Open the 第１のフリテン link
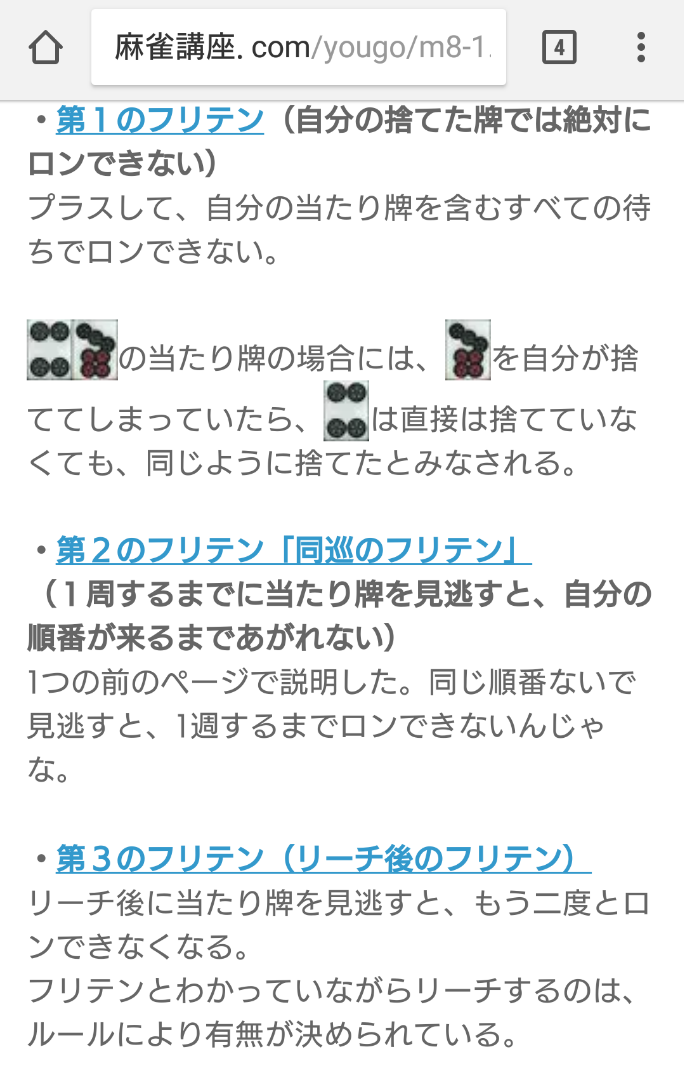The width and height of the screenshot is (684, 1075). (x=160, y=121)
